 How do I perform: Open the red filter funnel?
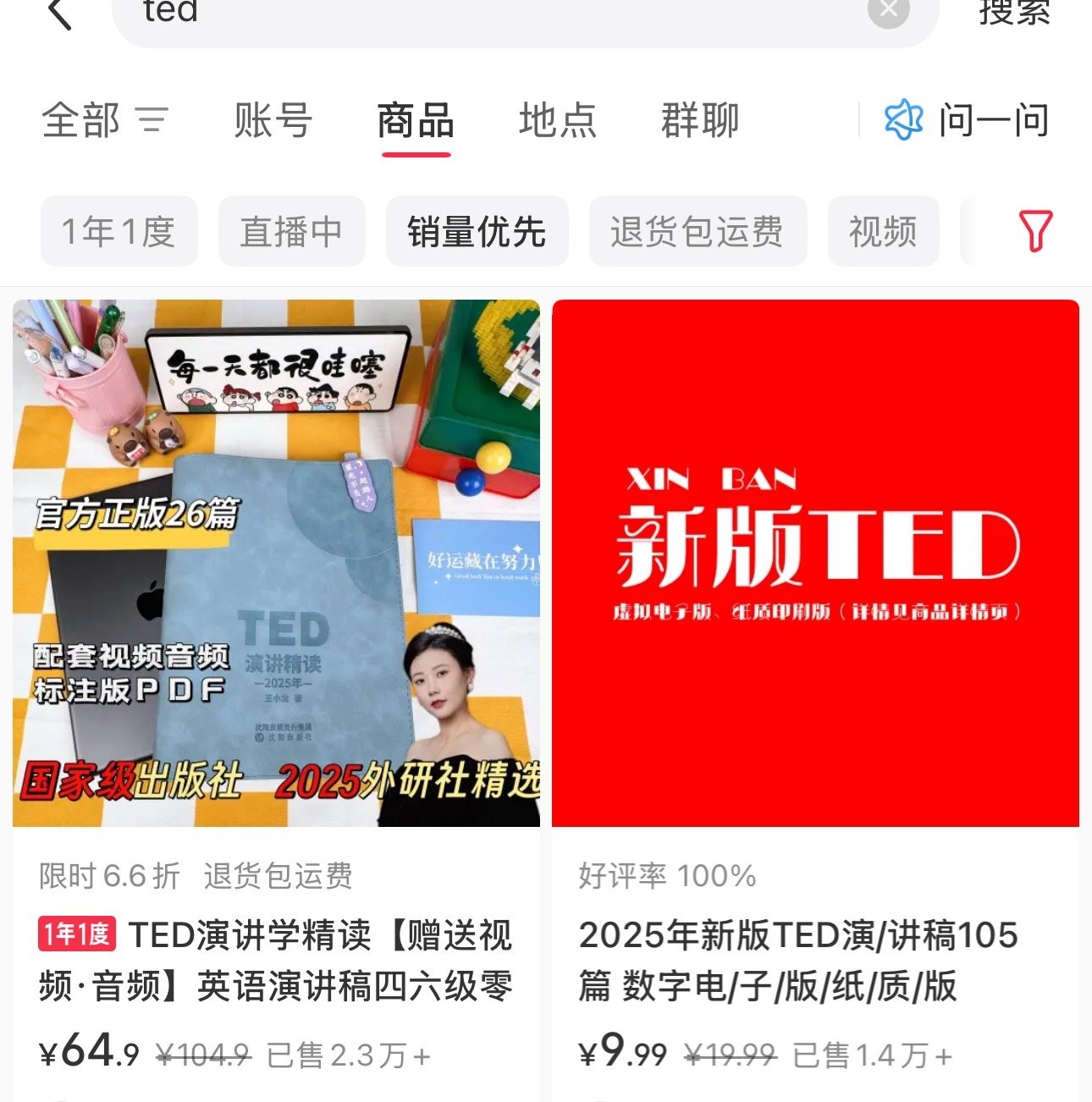coord(1035,231)
